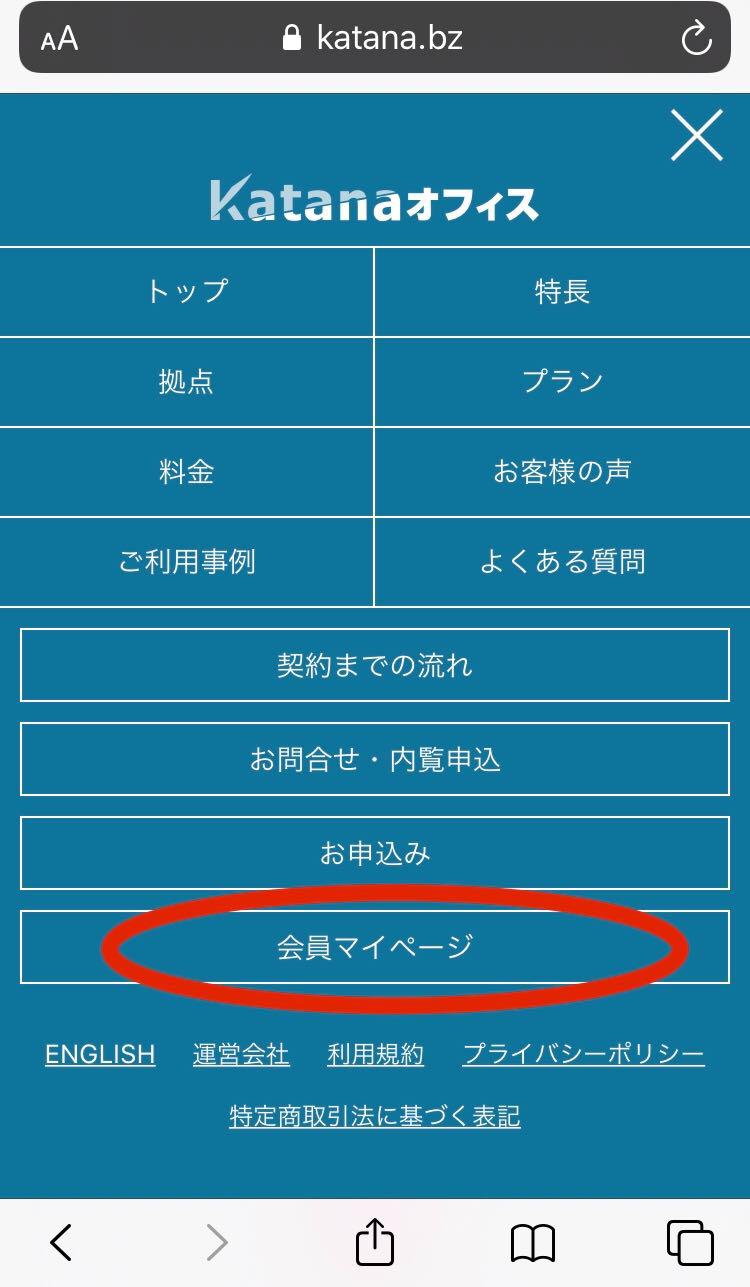Open お問合せ・内覧申込 form
750x1287 pixels.
click(375, 759)
